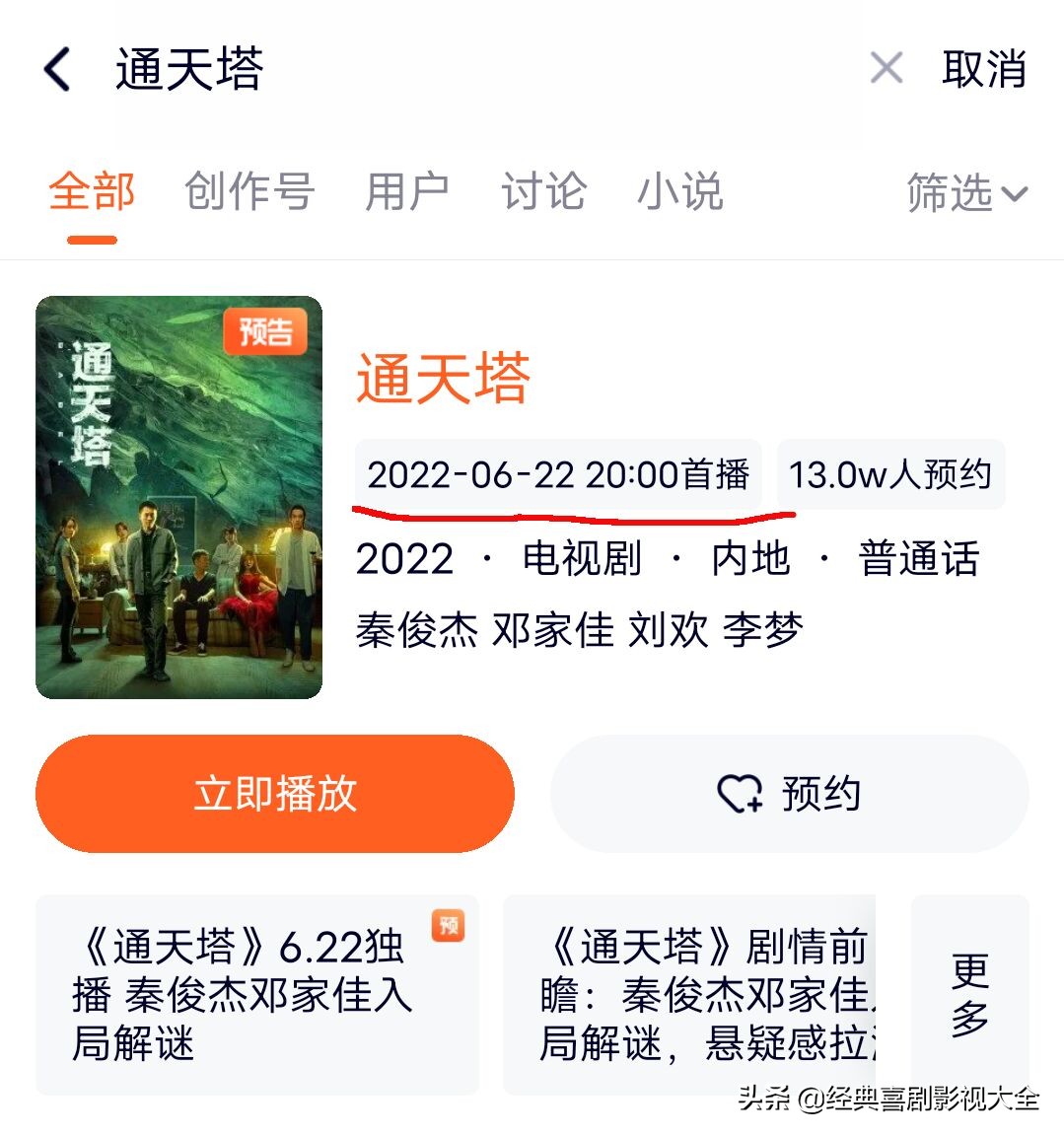Open the 讨论 tab
Screen dimensions: 1064x1136
point(541,193)
